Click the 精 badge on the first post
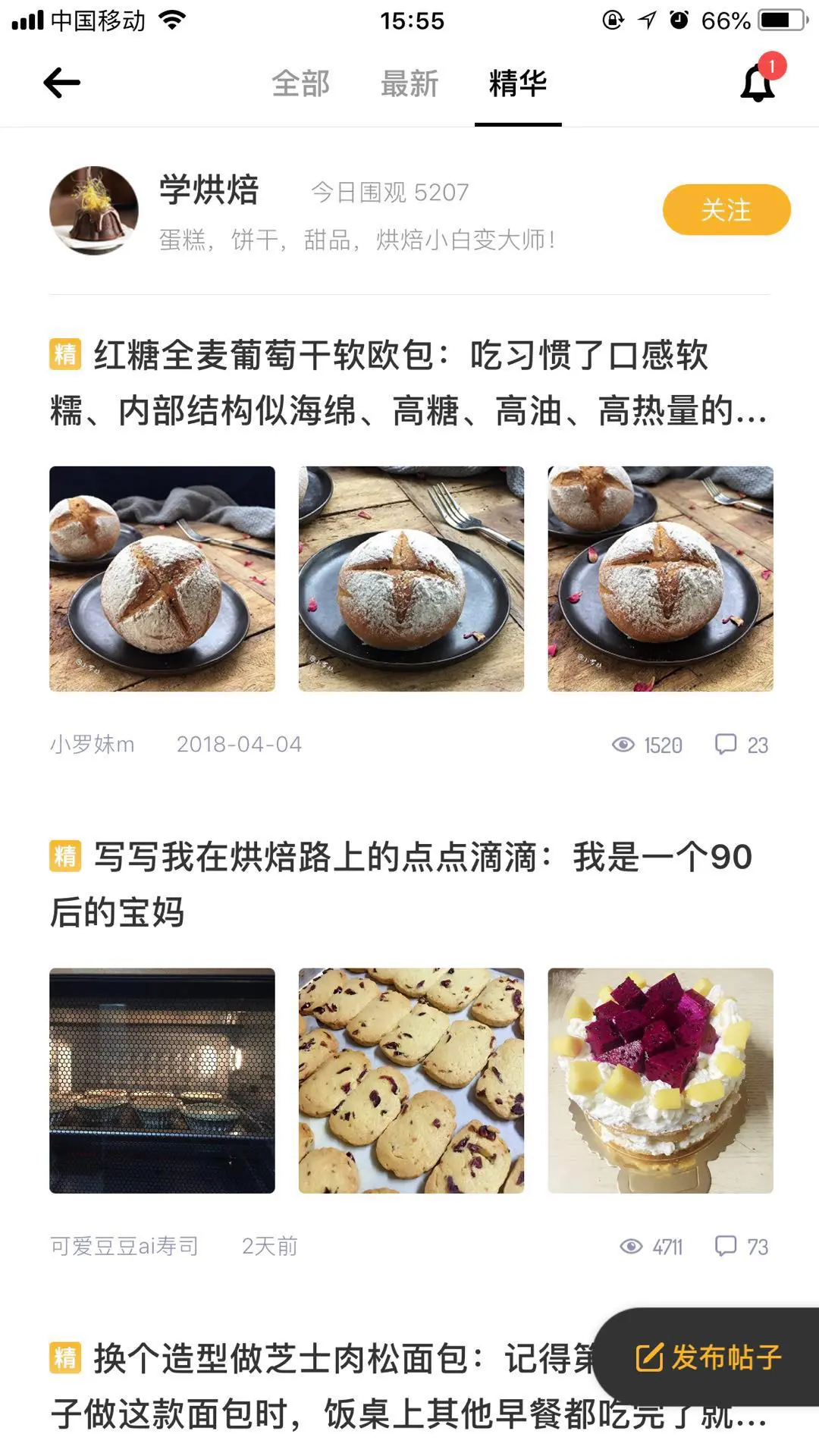 pos(64,353)
